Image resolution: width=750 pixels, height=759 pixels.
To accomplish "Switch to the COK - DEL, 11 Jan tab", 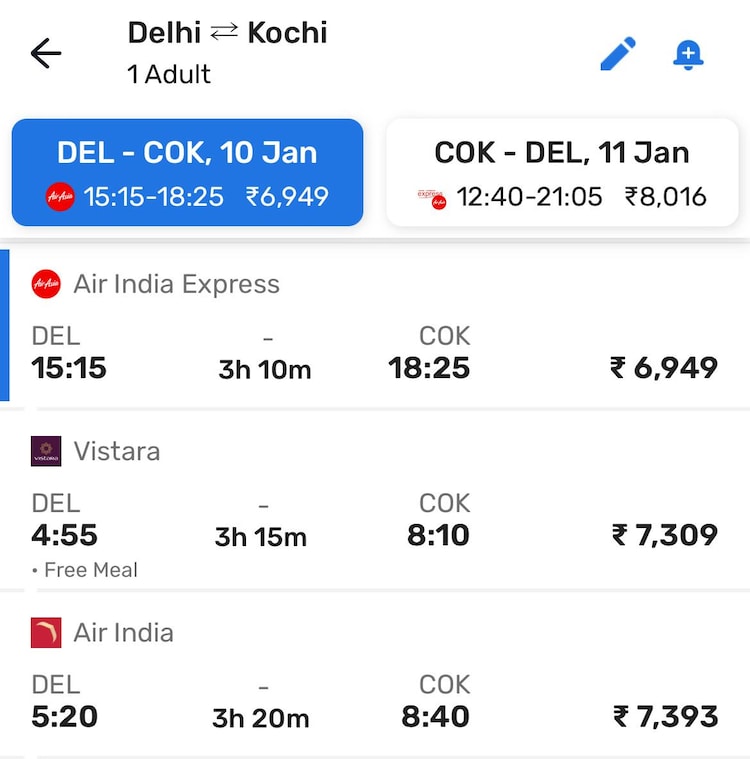I will pos(561,173).
